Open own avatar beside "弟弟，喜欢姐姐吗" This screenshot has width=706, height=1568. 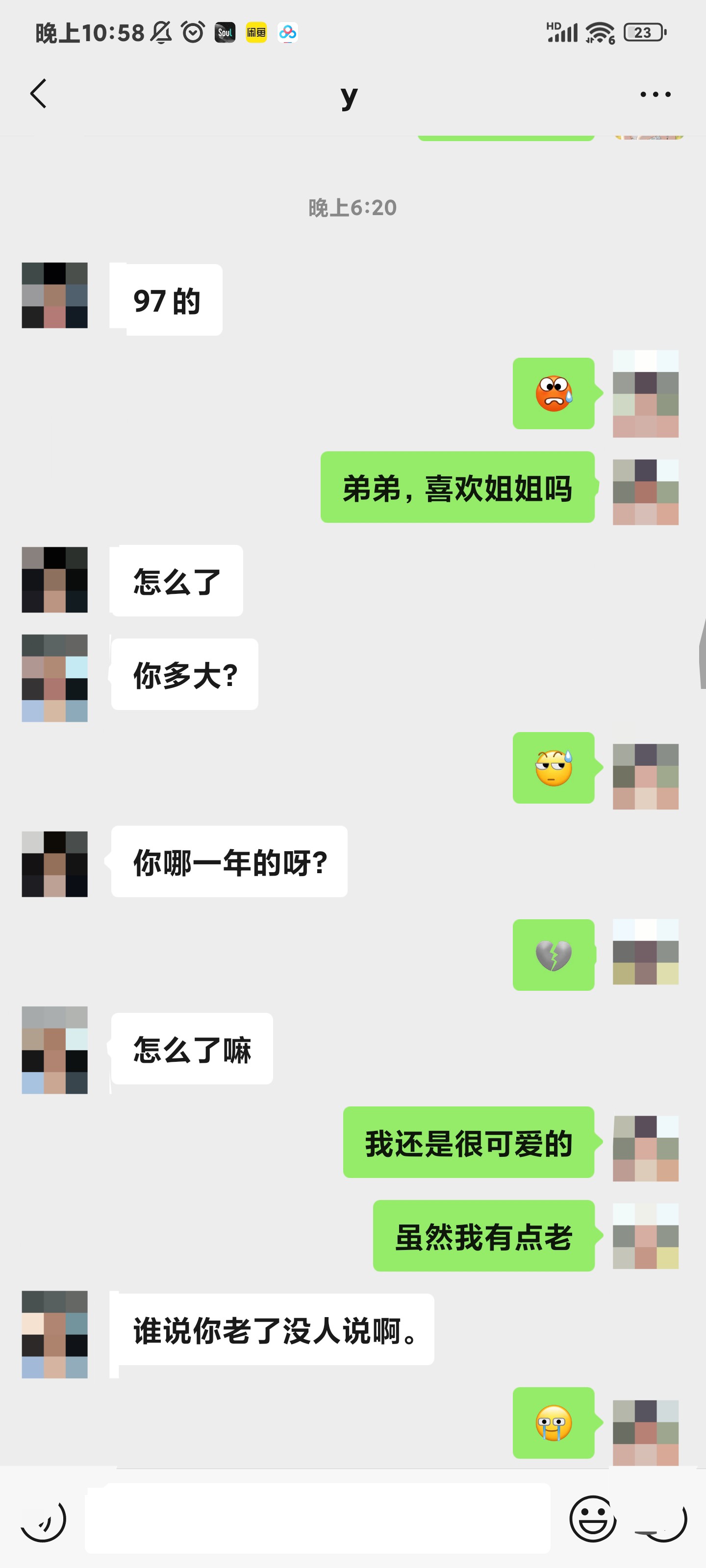646,492
